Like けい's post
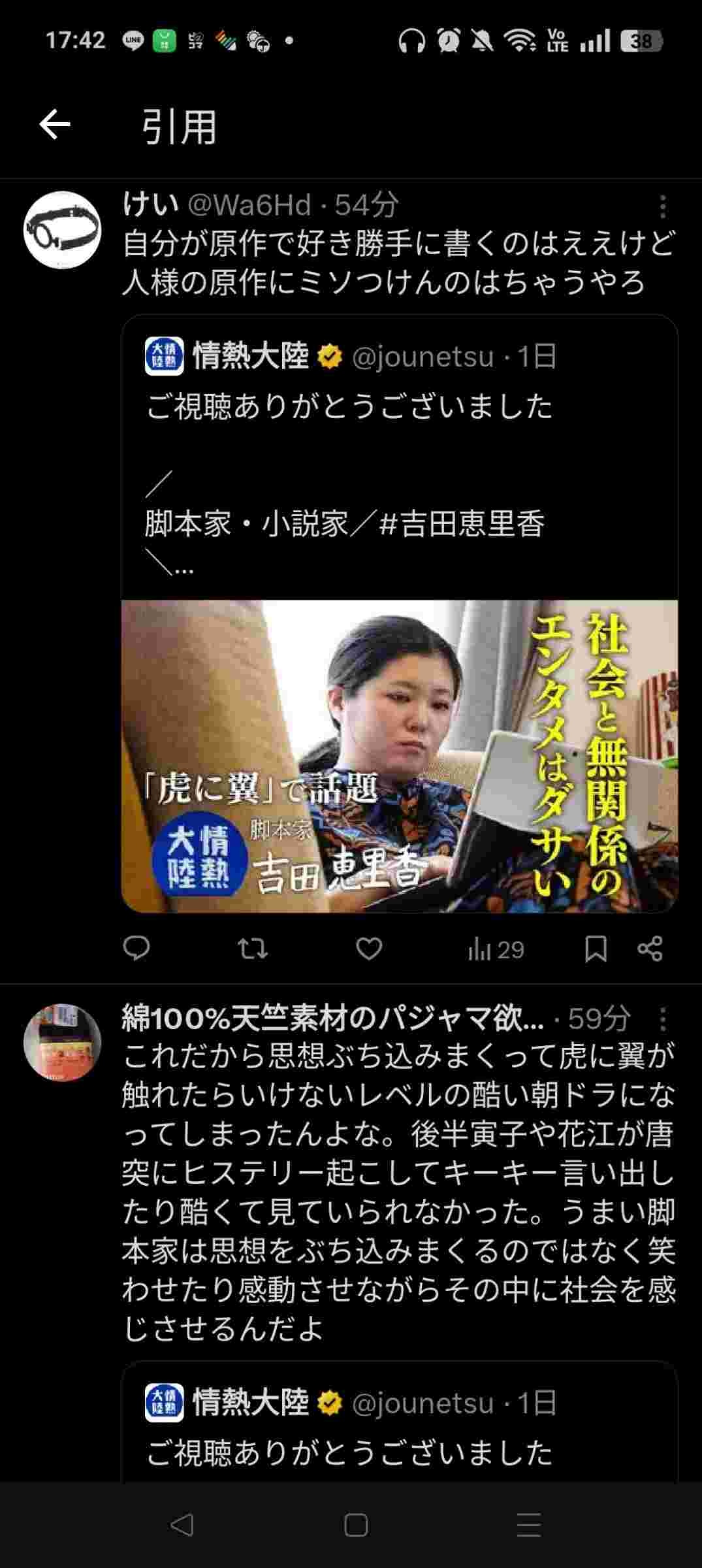 point(368,949)
